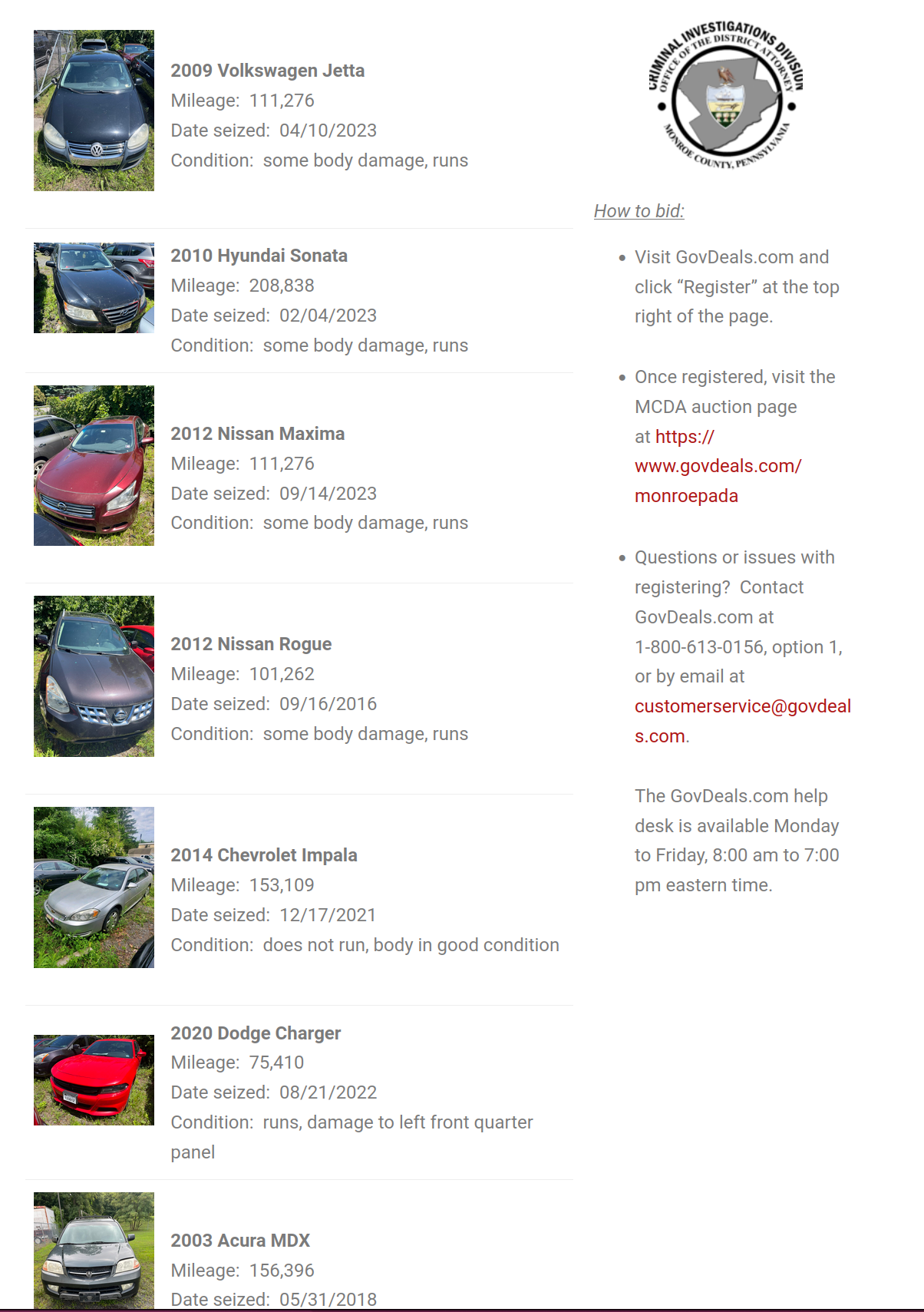This screenshot has width=924, height=1312.
Task: Open the 2012 Nissan Rogue photo
Action: pos(94,676)
